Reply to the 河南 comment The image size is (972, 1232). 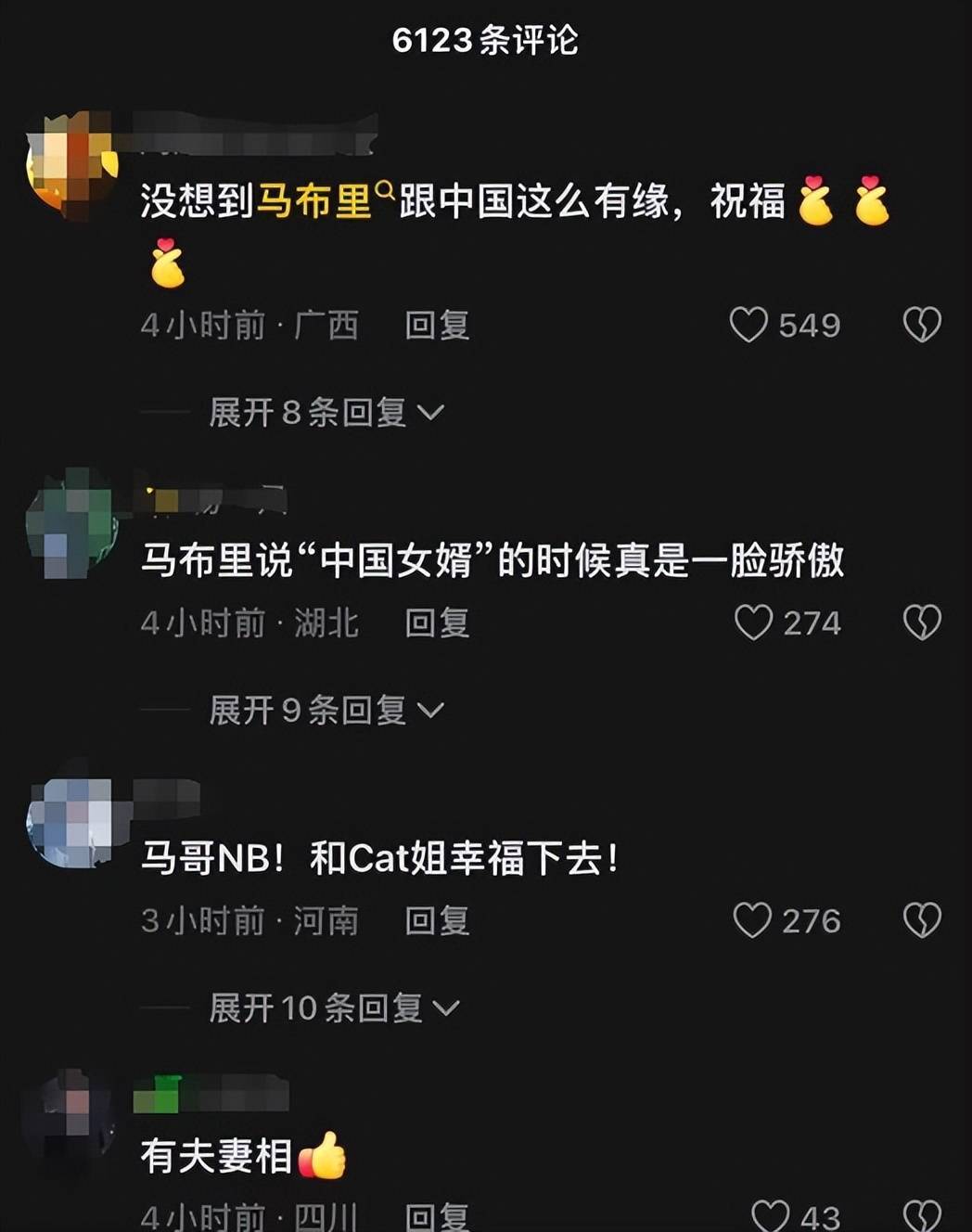click(437, 921)
